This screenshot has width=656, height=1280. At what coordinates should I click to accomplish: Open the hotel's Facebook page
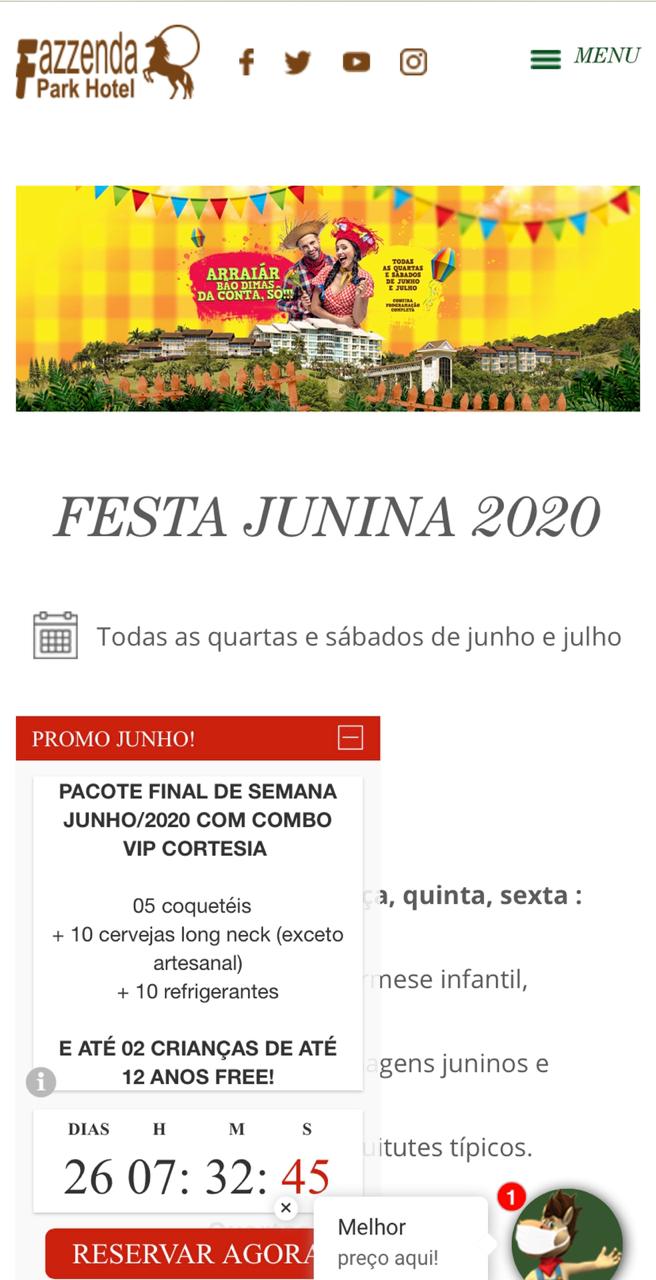pyautogui.click(x=246, y=62)
